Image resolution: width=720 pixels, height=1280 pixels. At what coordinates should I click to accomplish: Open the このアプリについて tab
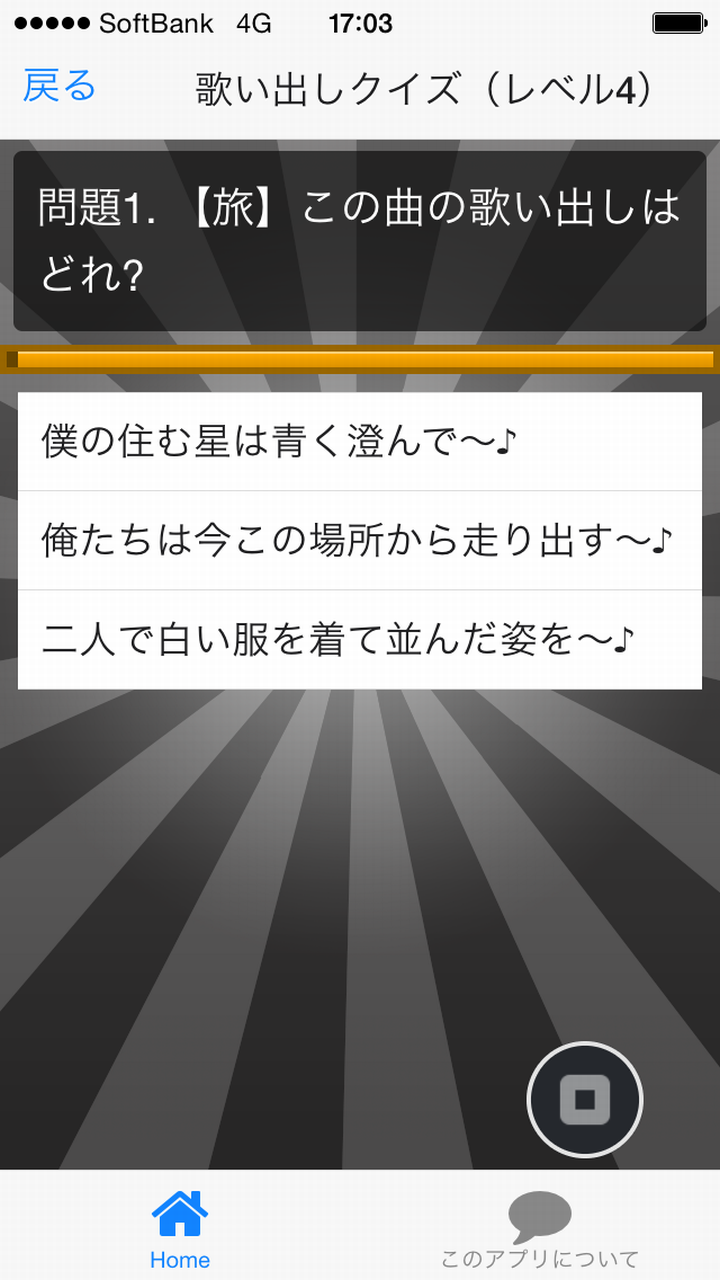tap(539, 1228)
